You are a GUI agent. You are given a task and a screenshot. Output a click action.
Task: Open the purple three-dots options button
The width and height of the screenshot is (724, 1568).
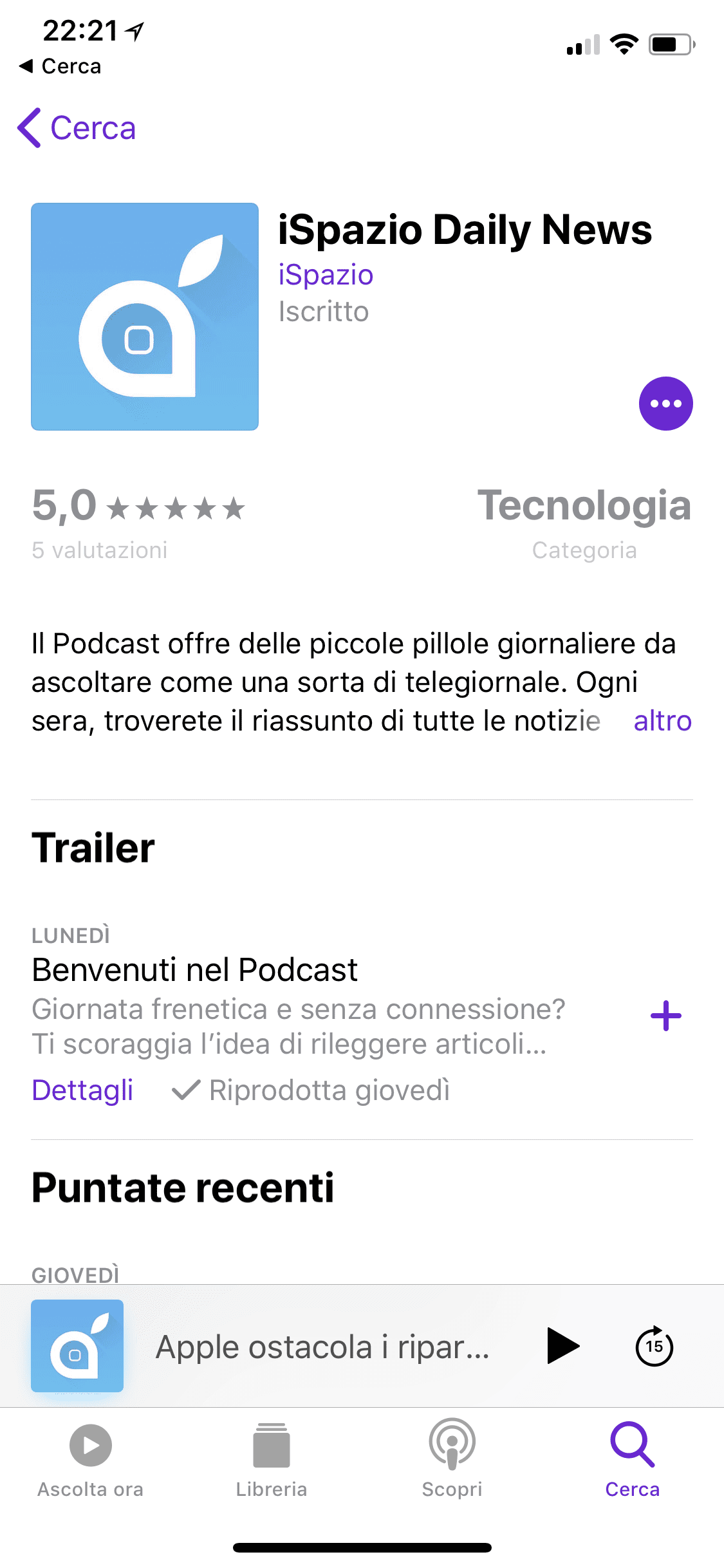(x=665, y=404)
